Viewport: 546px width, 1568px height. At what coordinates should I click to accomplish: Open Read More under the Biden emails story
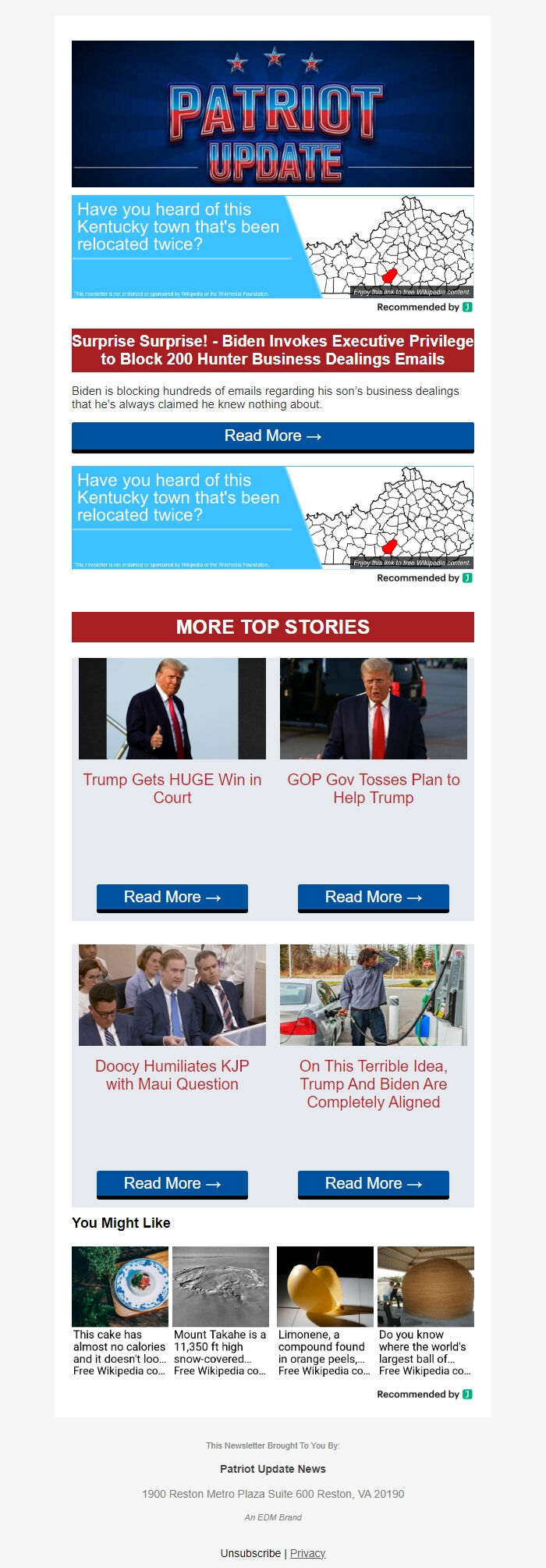coord(272,436)
